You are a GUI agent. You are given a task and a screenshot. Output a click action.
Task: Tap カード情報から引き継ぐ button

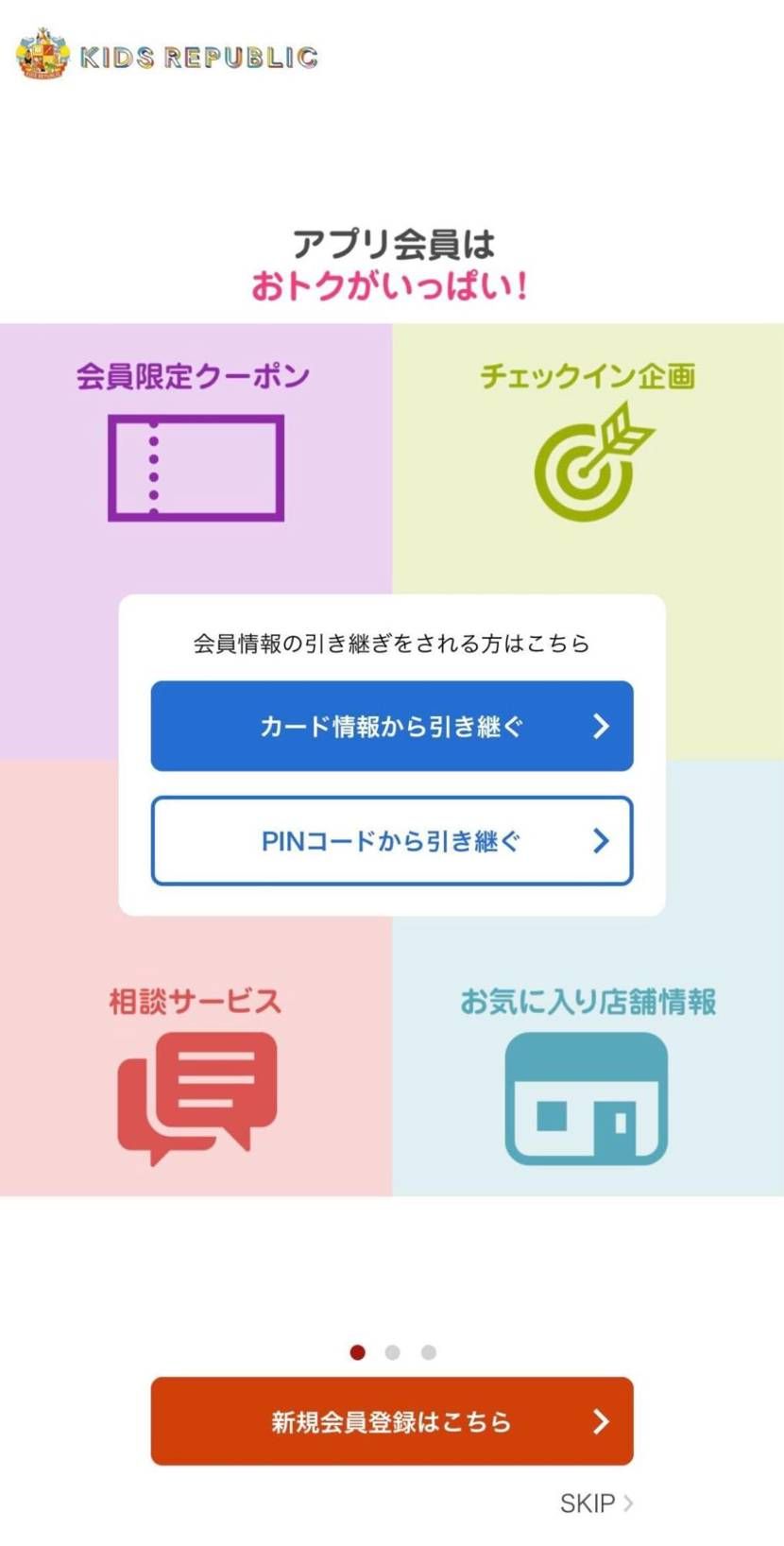392,726
